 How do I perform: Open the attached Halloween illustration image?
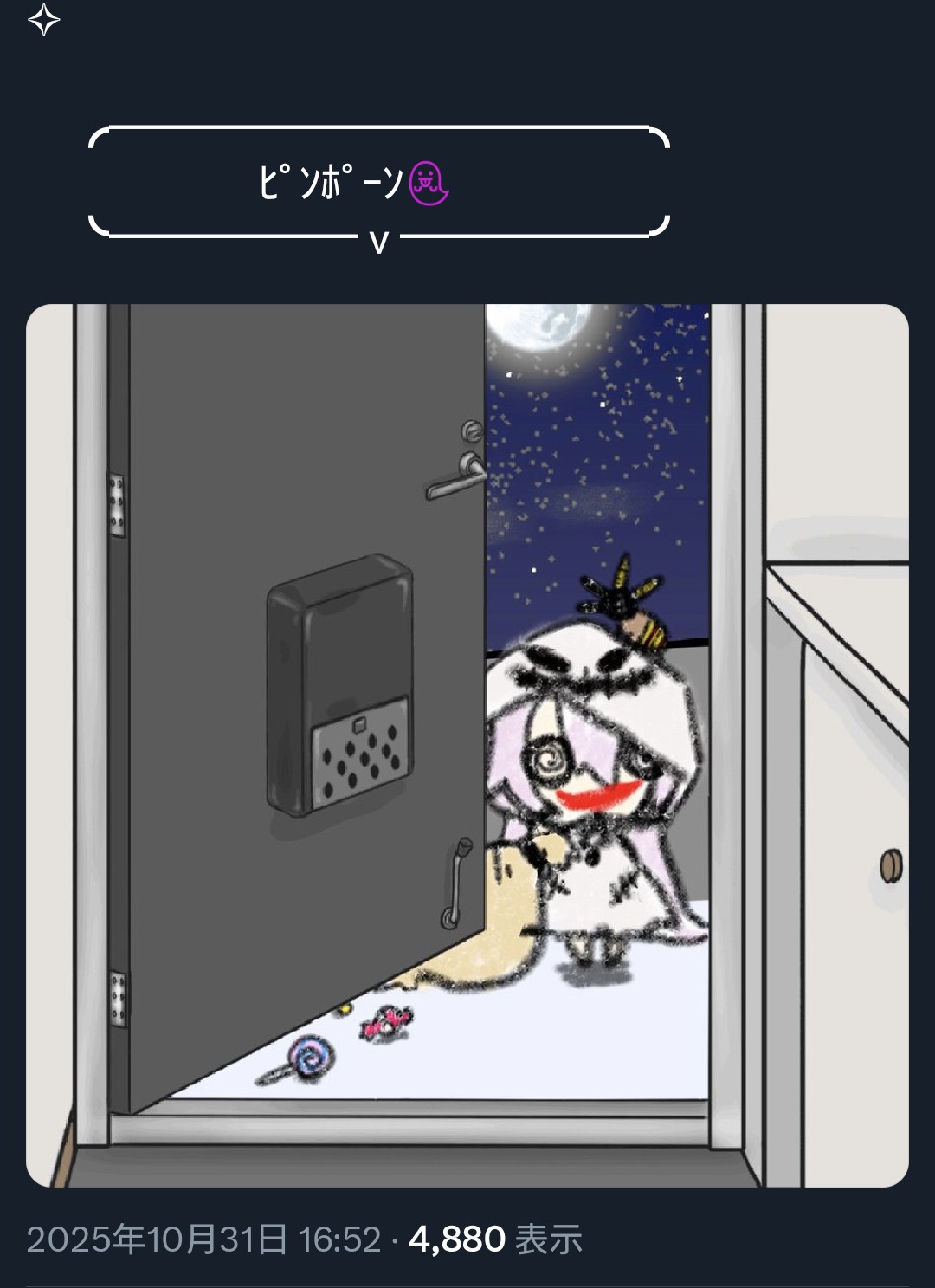[467, 745]
